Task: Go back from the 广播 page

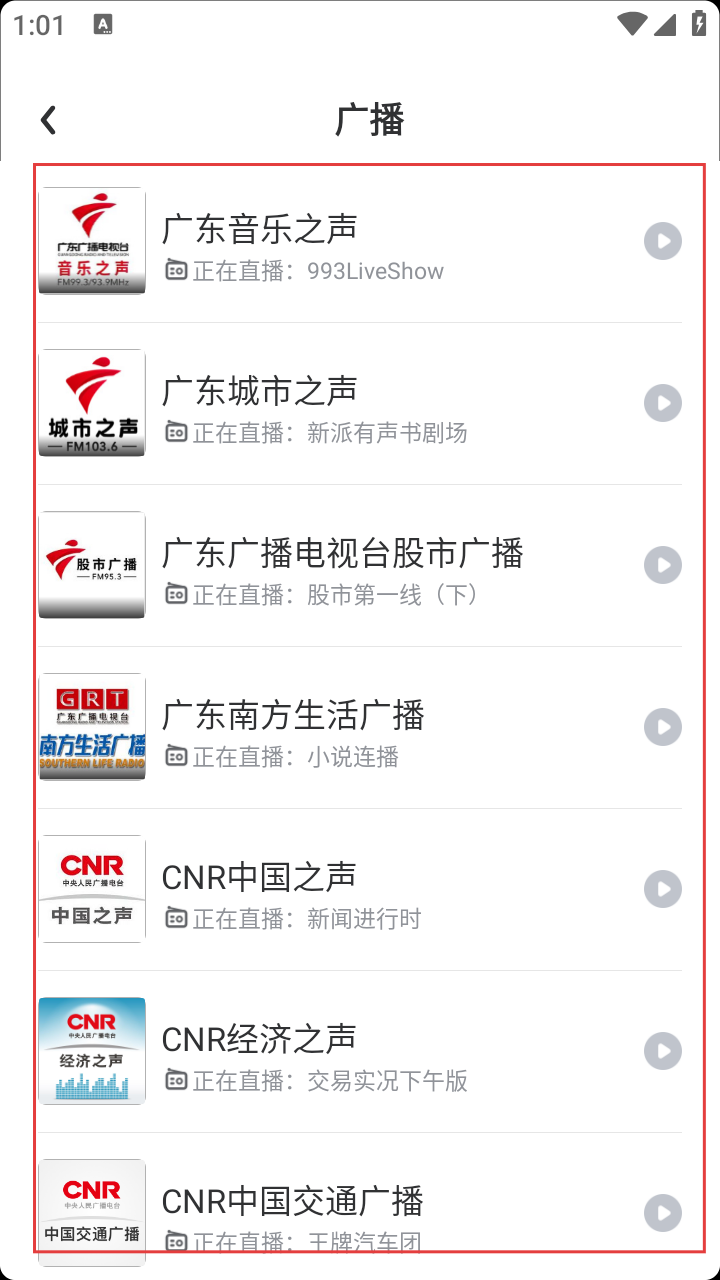Action: [x=48, y=120]
